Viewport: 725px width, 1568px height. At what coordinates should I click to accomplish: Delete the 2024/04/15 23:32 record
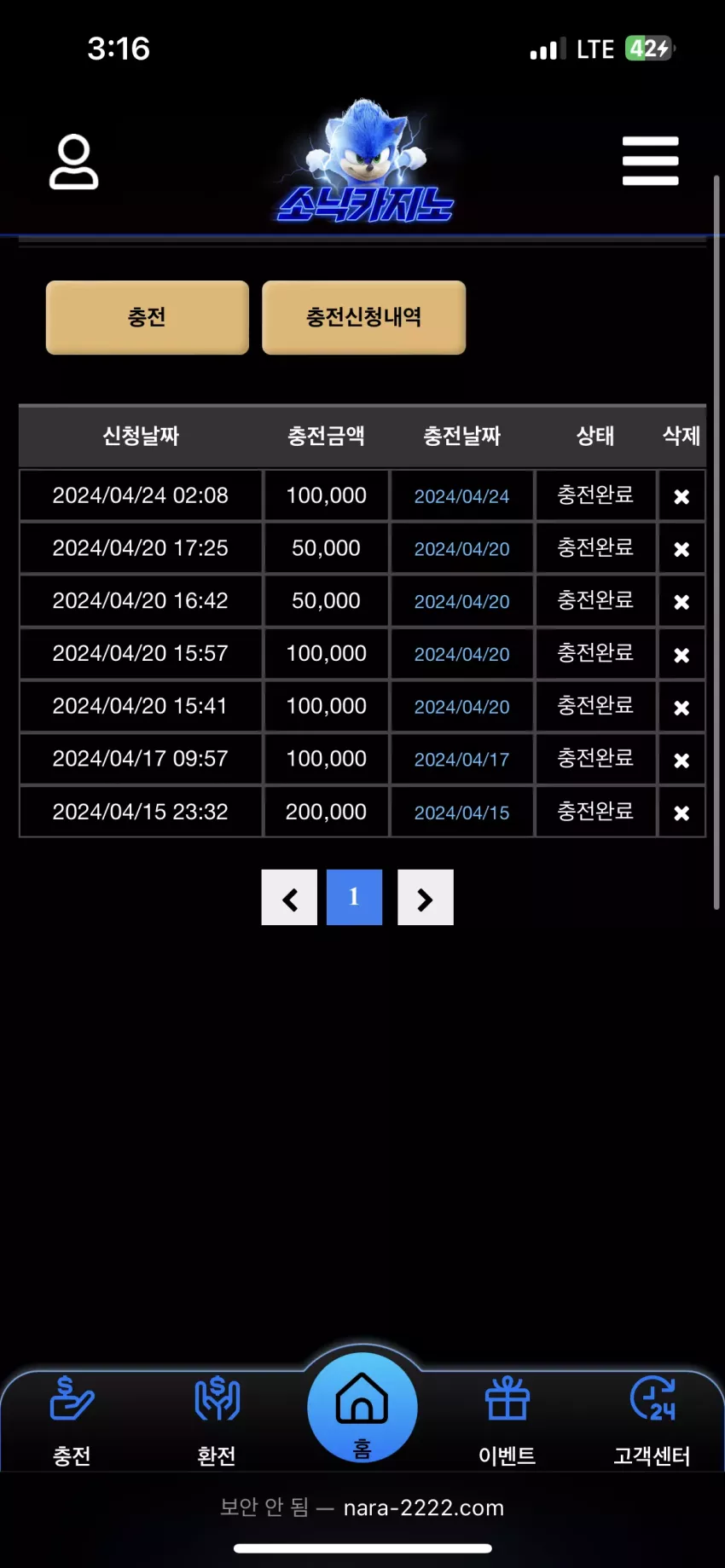click(681, 813)
